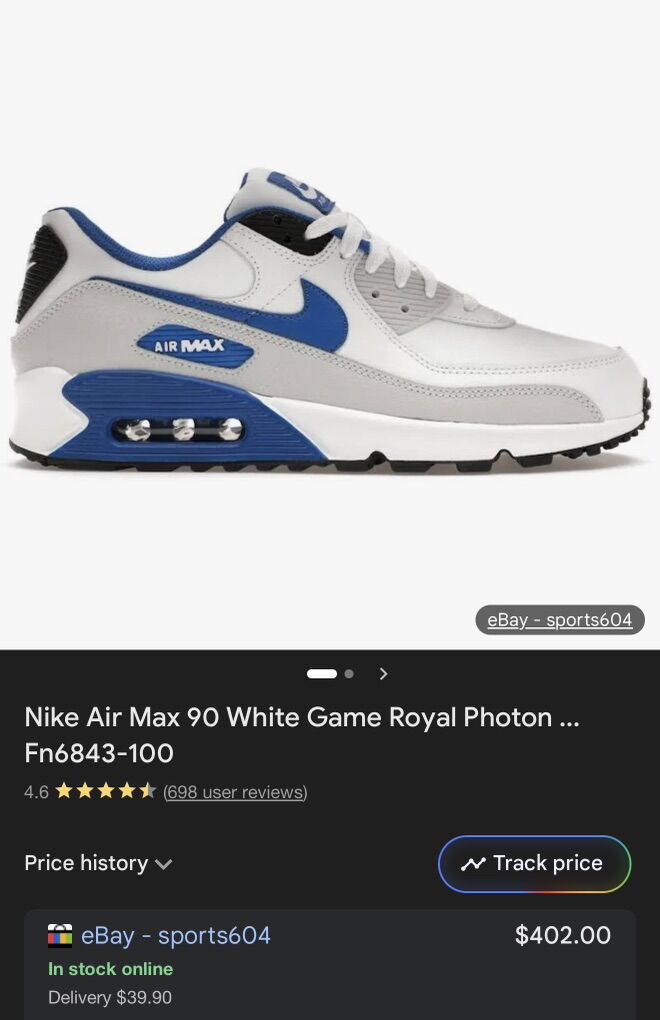Expand the Price history section
660x1020 pixels.
pos(98,863)
